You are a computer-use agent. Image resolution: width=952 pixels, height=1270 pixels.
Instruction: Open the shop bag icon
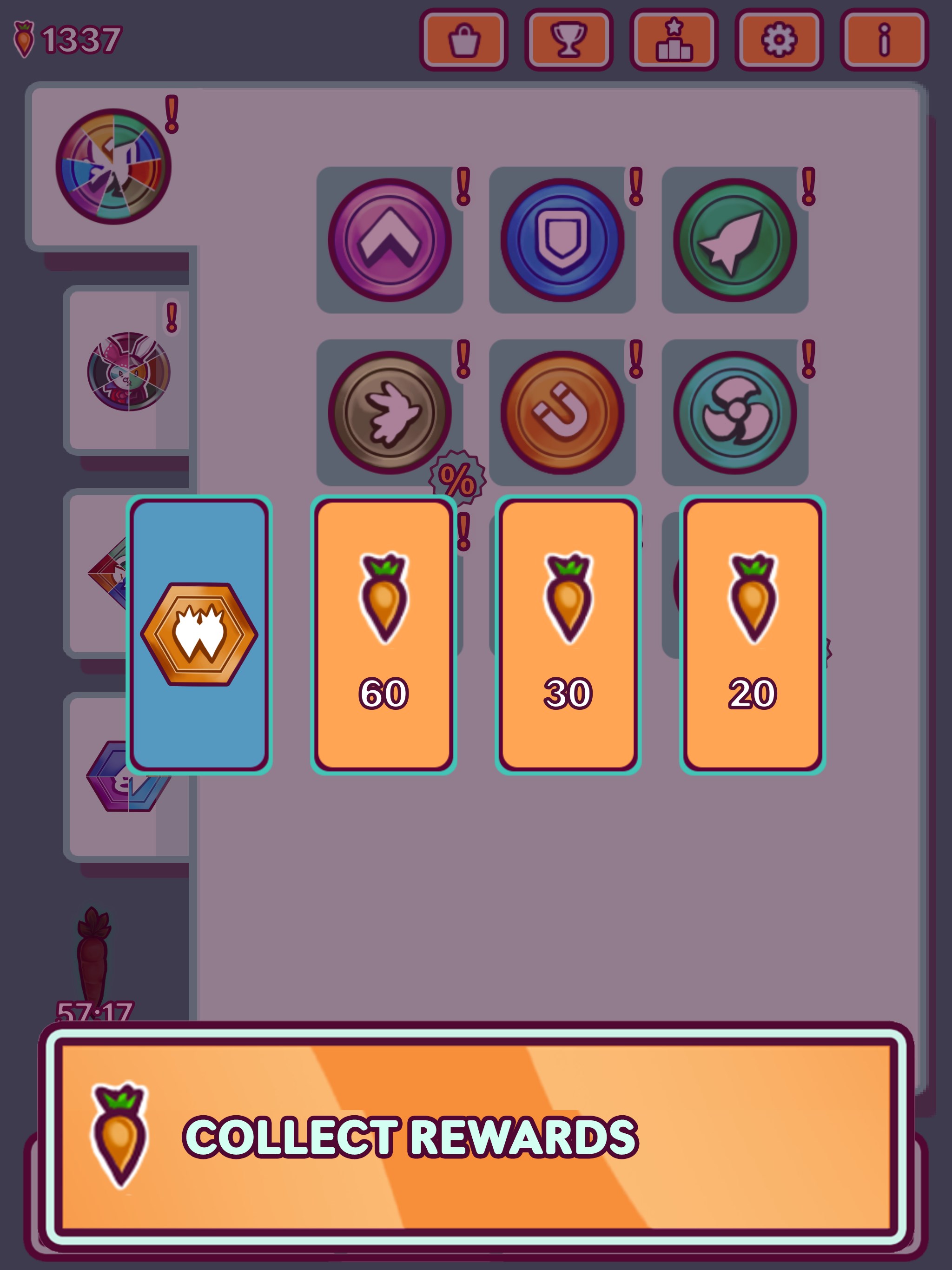(x=463, y=40)
